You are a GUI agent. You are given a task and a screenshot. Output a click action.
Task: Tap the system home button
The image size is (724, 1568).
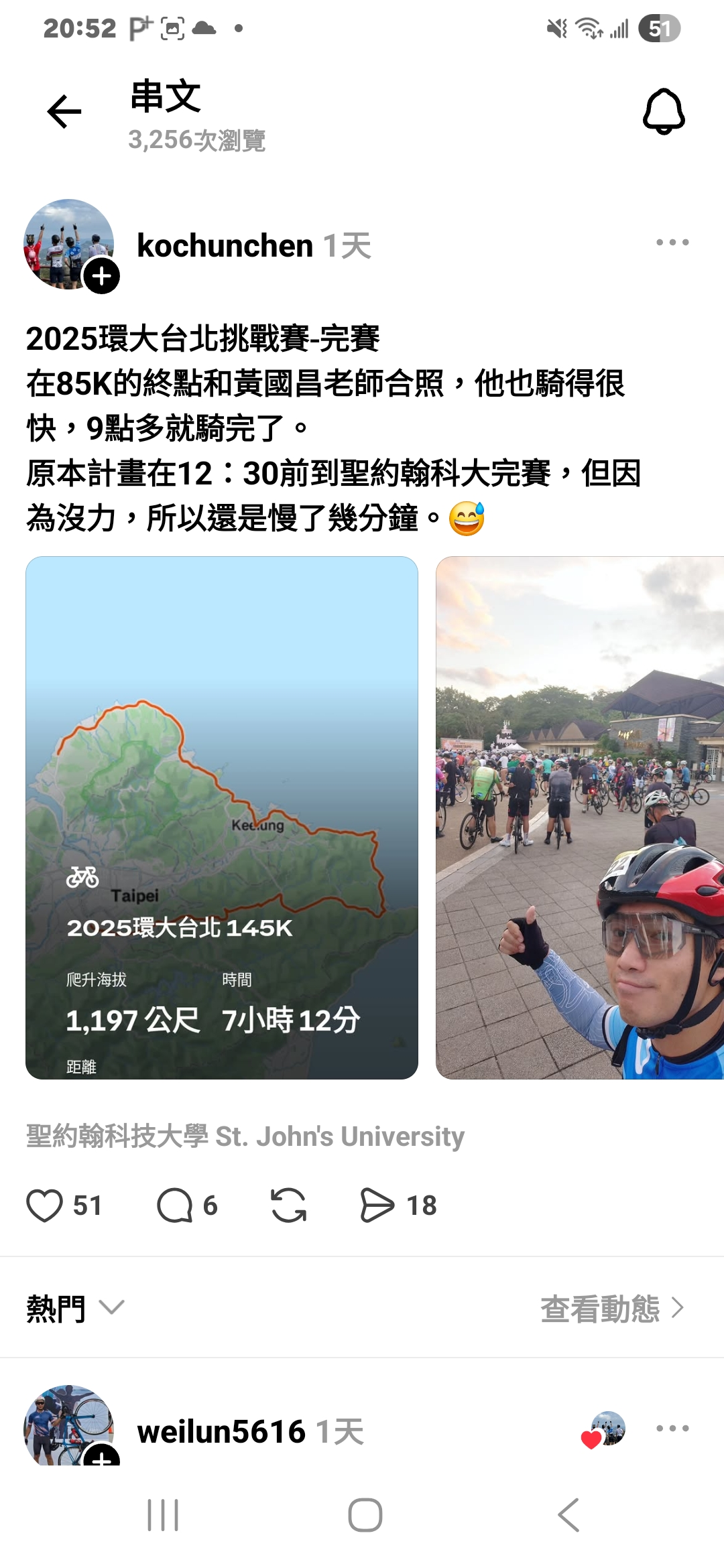(x=365, y=1515)
